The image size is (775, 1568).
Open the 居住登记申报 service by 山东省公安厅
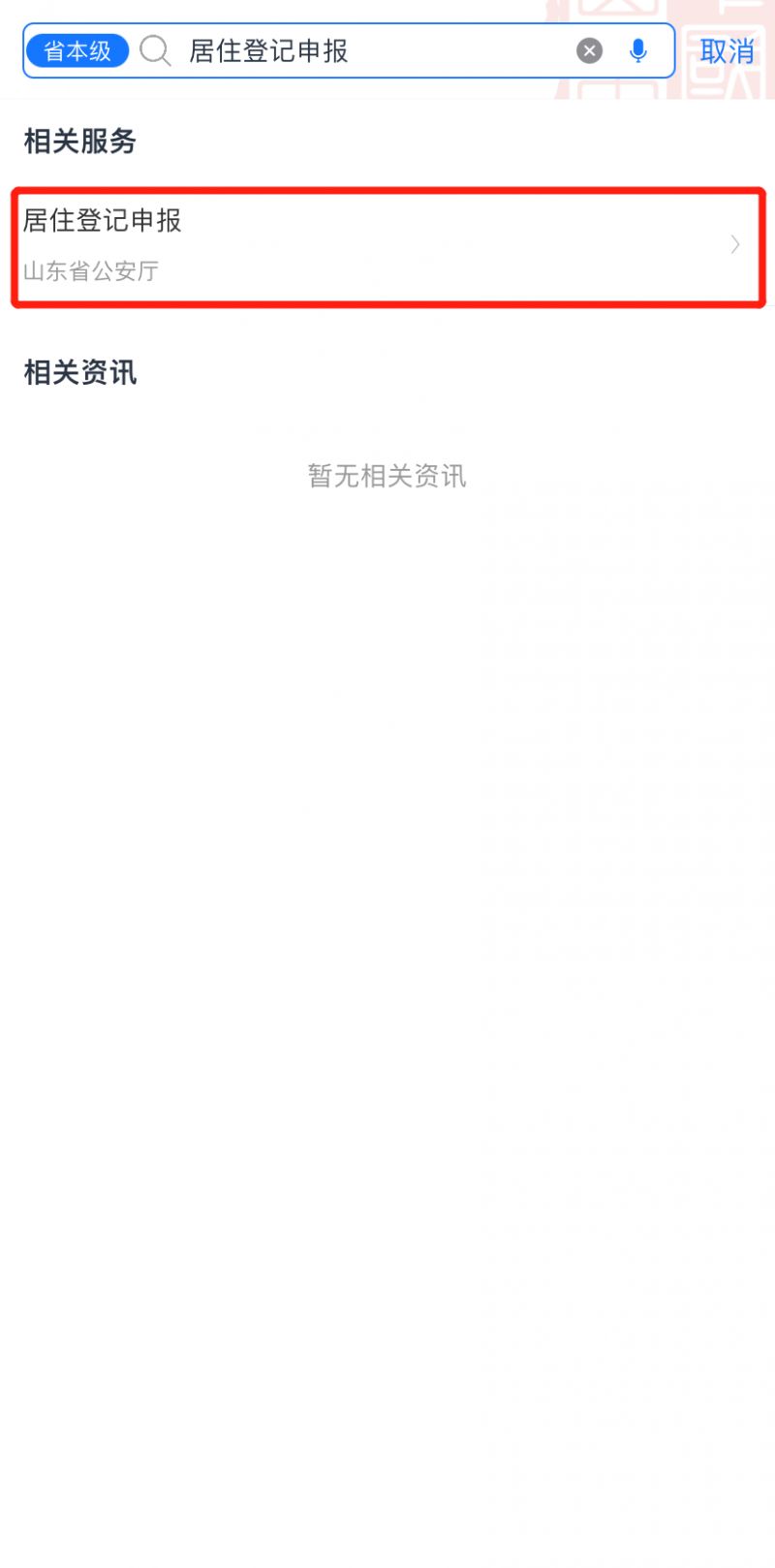click(x=387, y=246)
